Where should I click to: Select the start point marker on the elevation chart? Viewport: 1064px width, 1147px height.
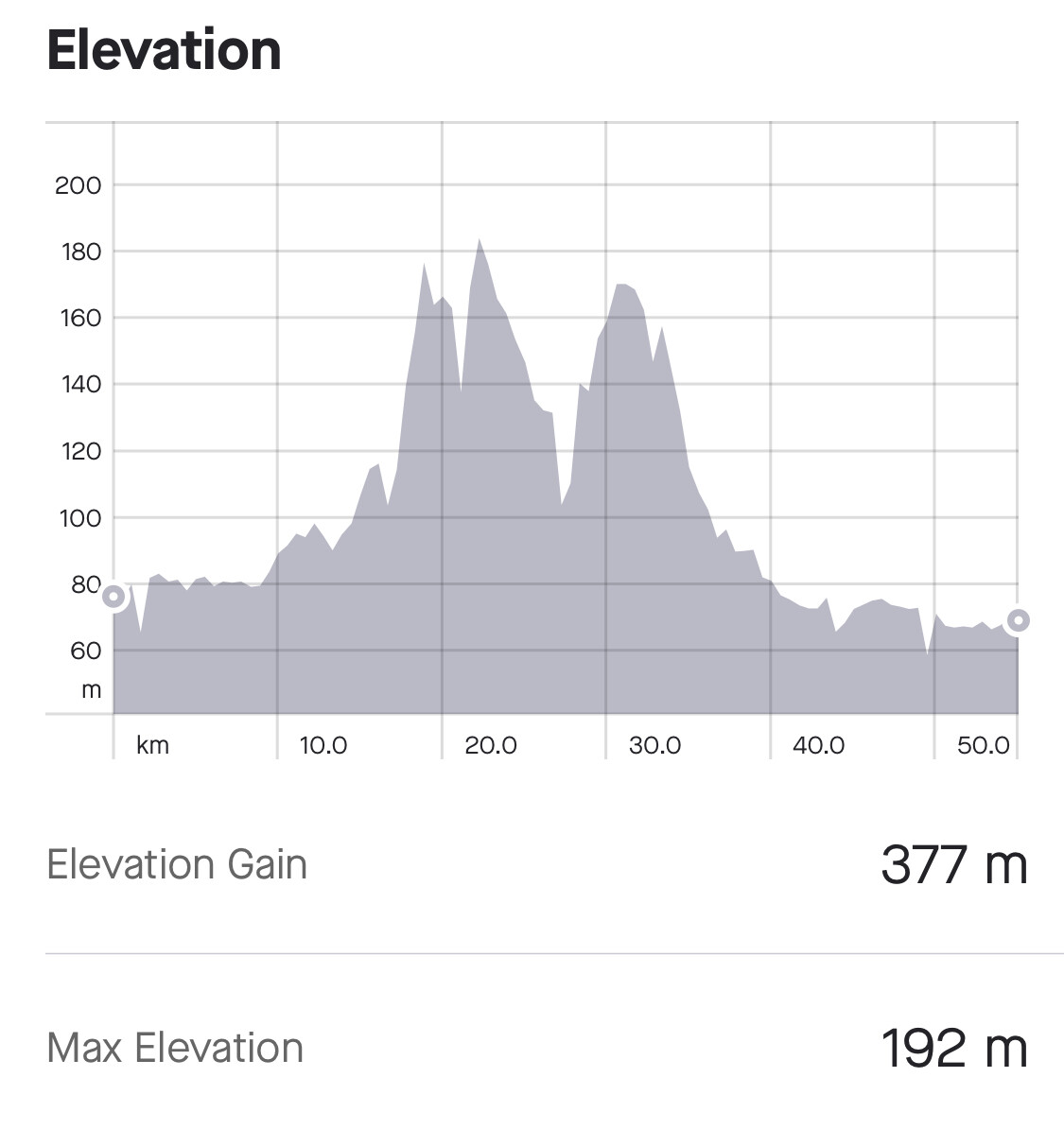click(113, 597)
